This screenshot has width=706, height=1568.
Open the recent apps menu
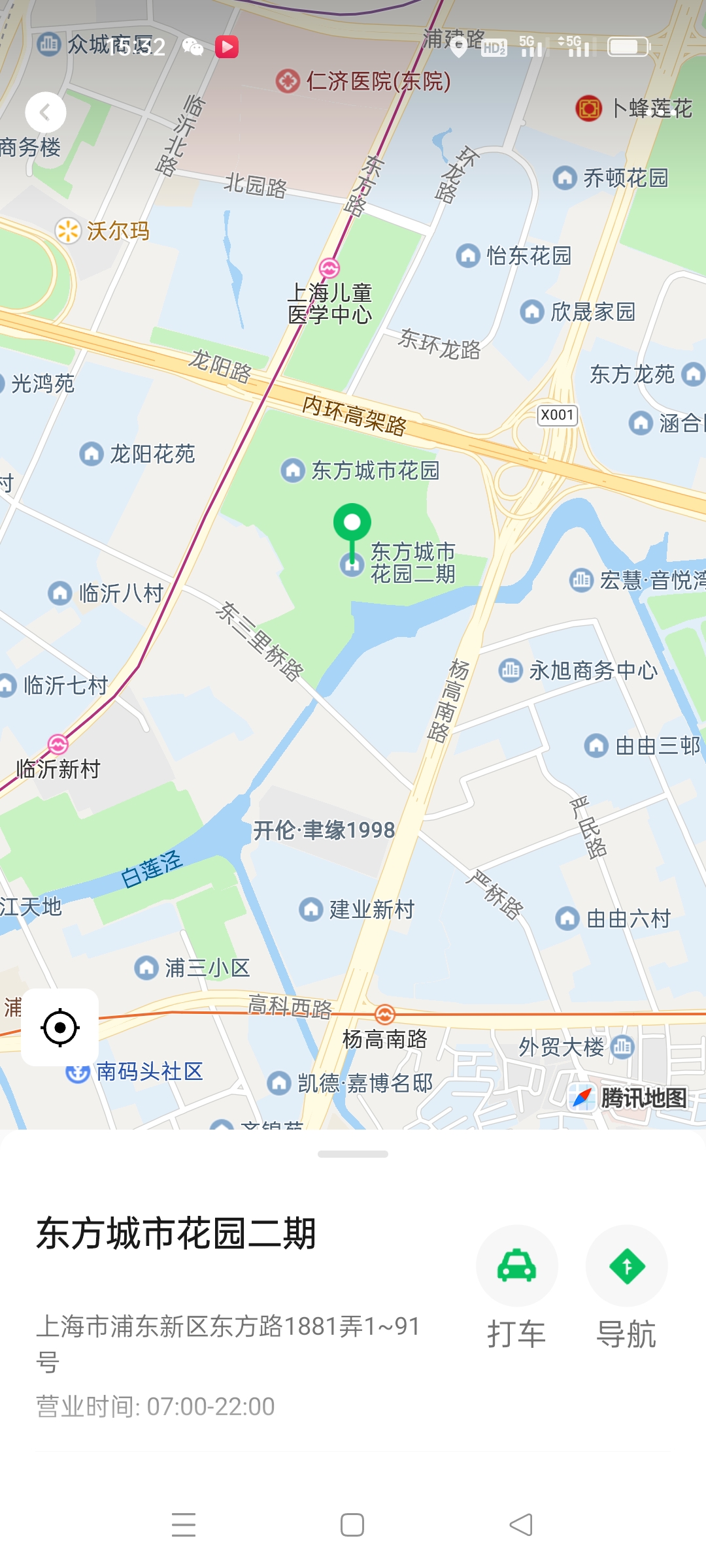184,1525
